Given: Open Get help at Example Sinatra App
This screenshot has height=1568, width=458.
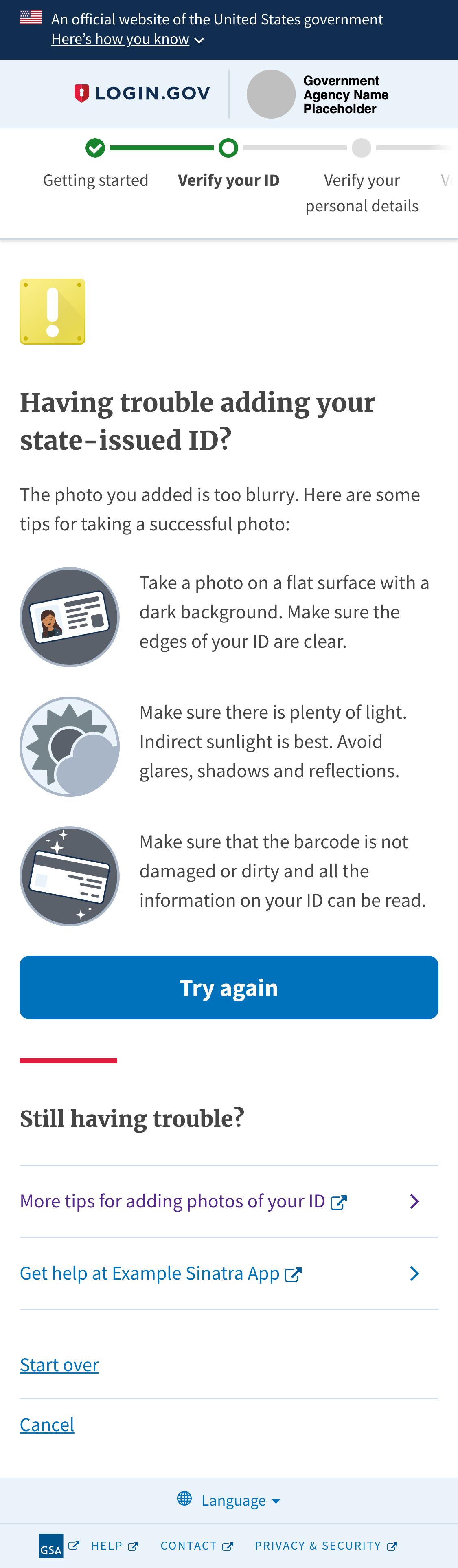Looking at the screenshot, I should pyautogui.click(x=160, y=1273).
